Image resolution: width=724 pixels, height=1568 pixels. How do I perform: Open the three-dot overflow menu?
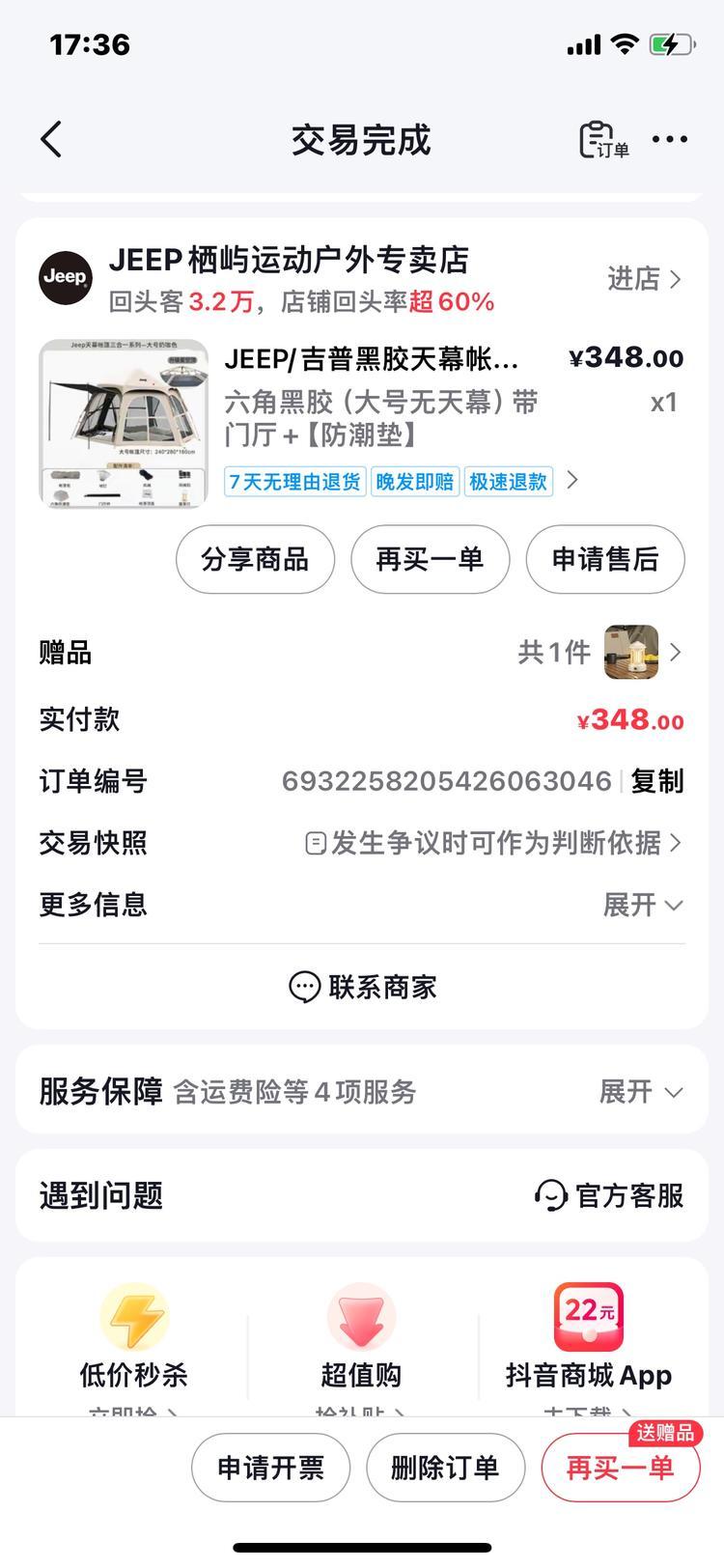[x=670, y=140]
